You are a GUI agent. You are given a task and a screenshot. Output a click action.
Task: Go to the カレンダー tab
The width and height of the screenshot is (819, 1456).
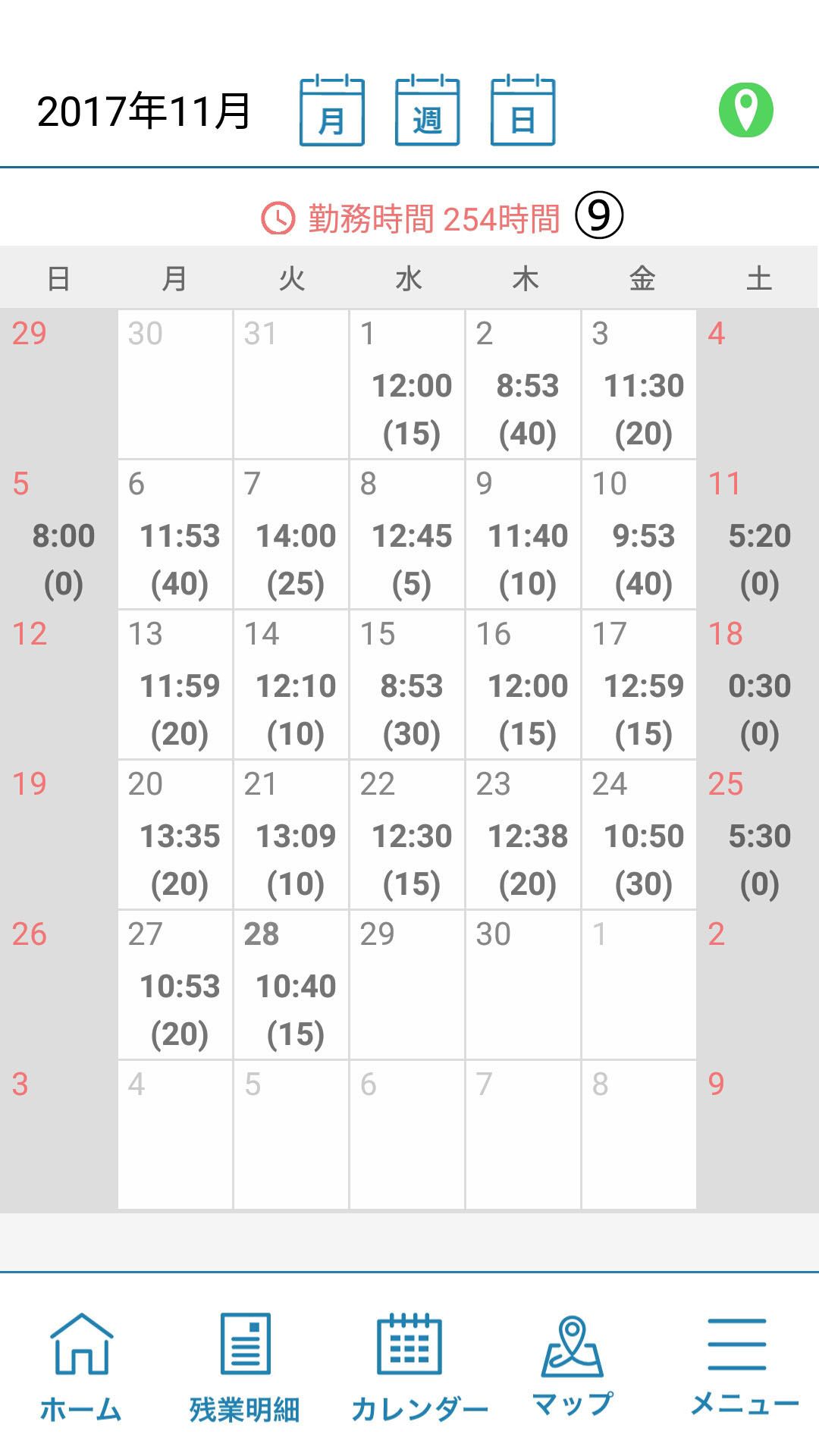(409, 1367)
